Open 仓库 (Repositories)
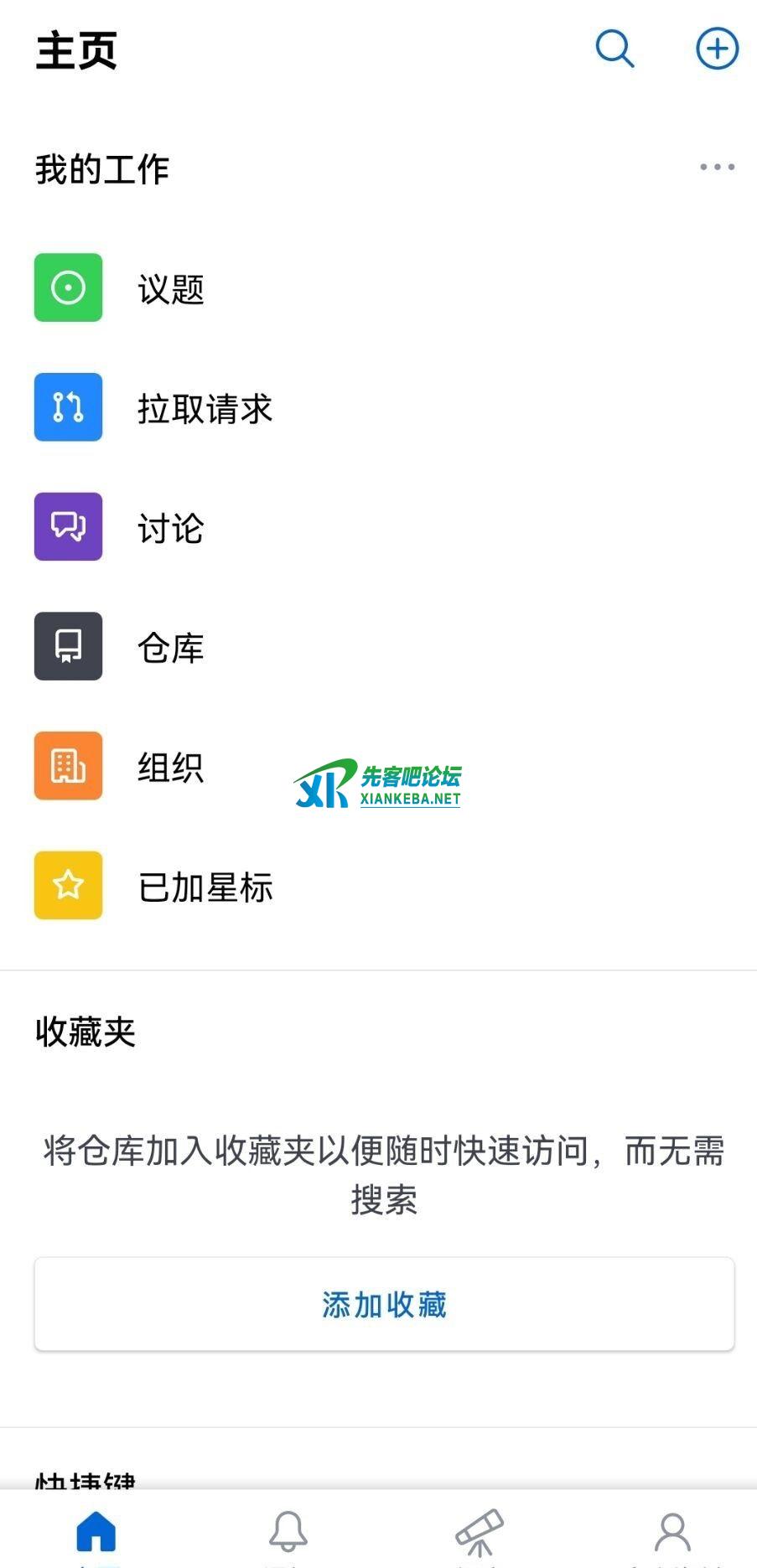The width and height of the screenshot is (757, 1568). coord(170,648)
